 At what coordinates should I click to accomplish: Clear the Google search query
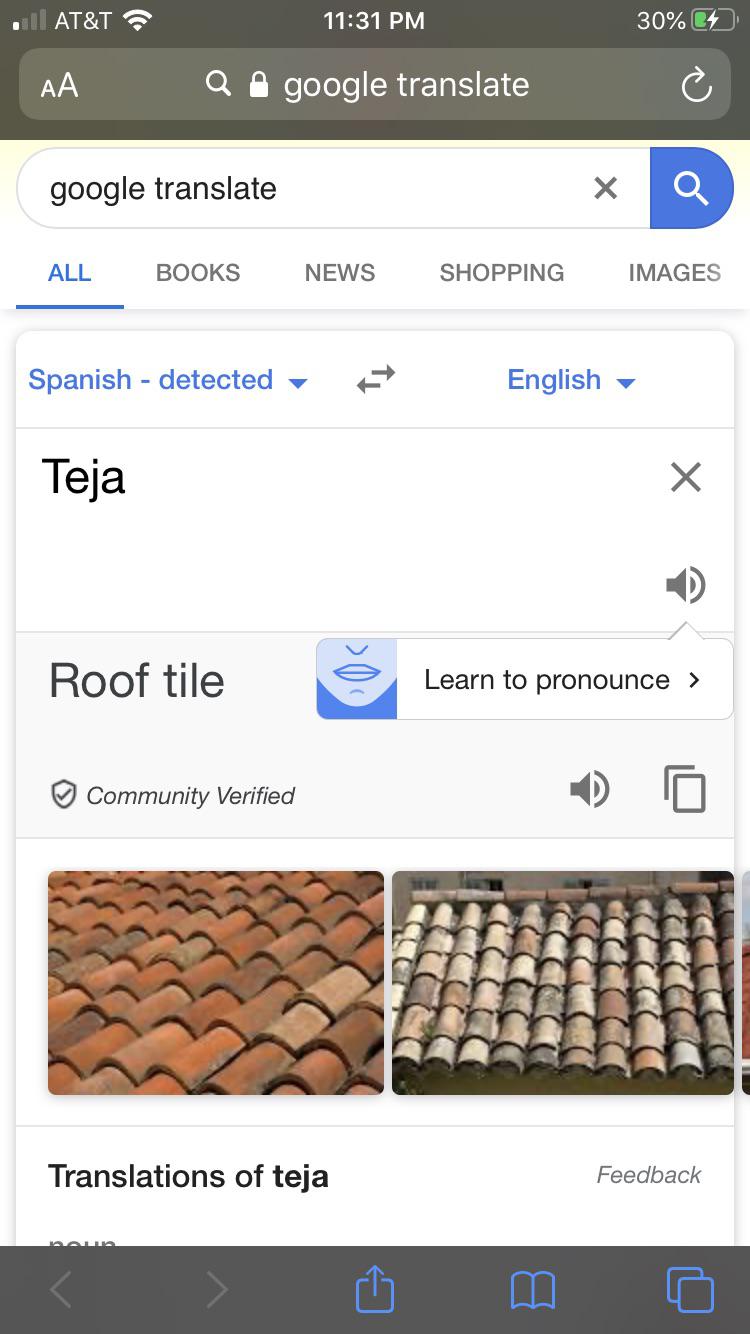[x=605, y=188]
